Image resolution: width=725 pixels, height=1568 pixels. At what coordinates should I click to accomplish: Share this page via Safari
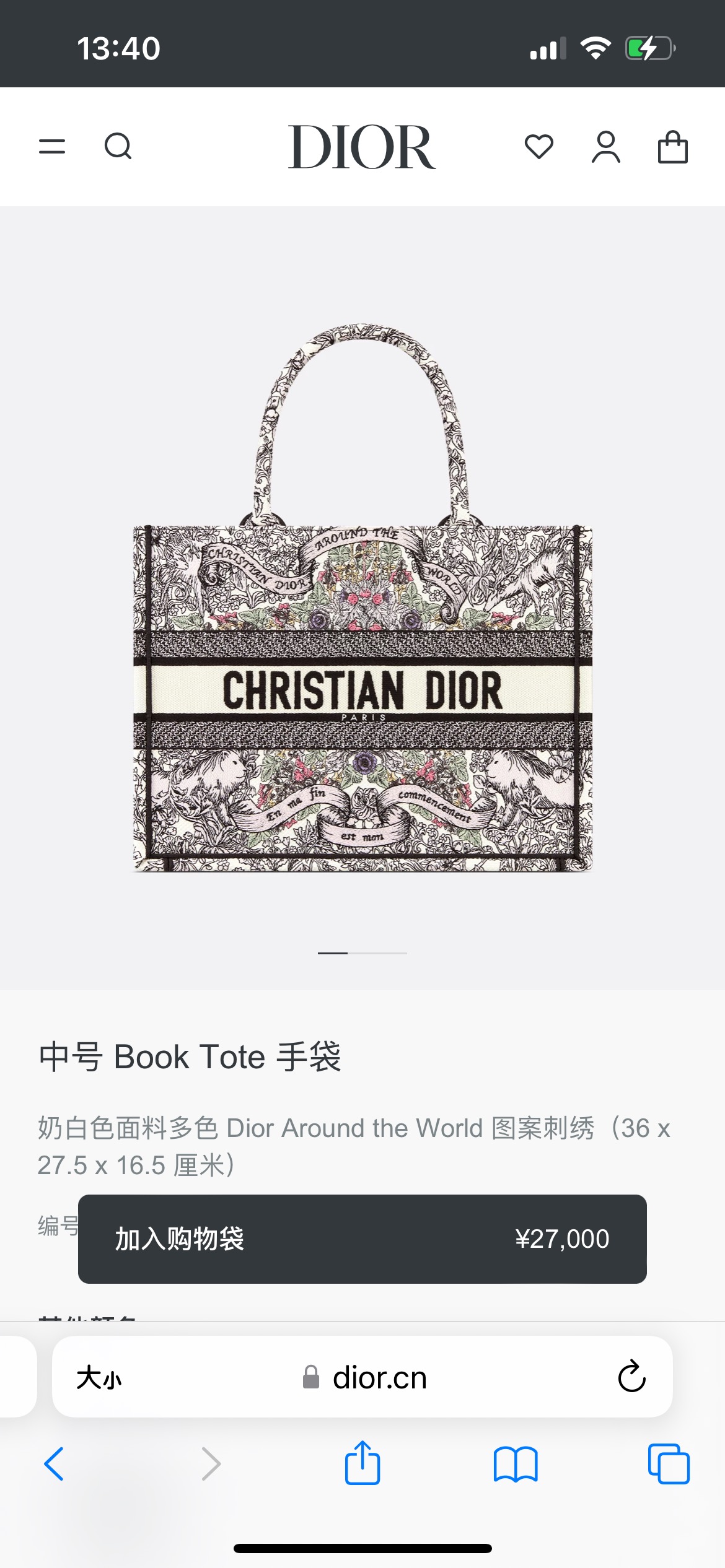click(x=362, y=1463)
